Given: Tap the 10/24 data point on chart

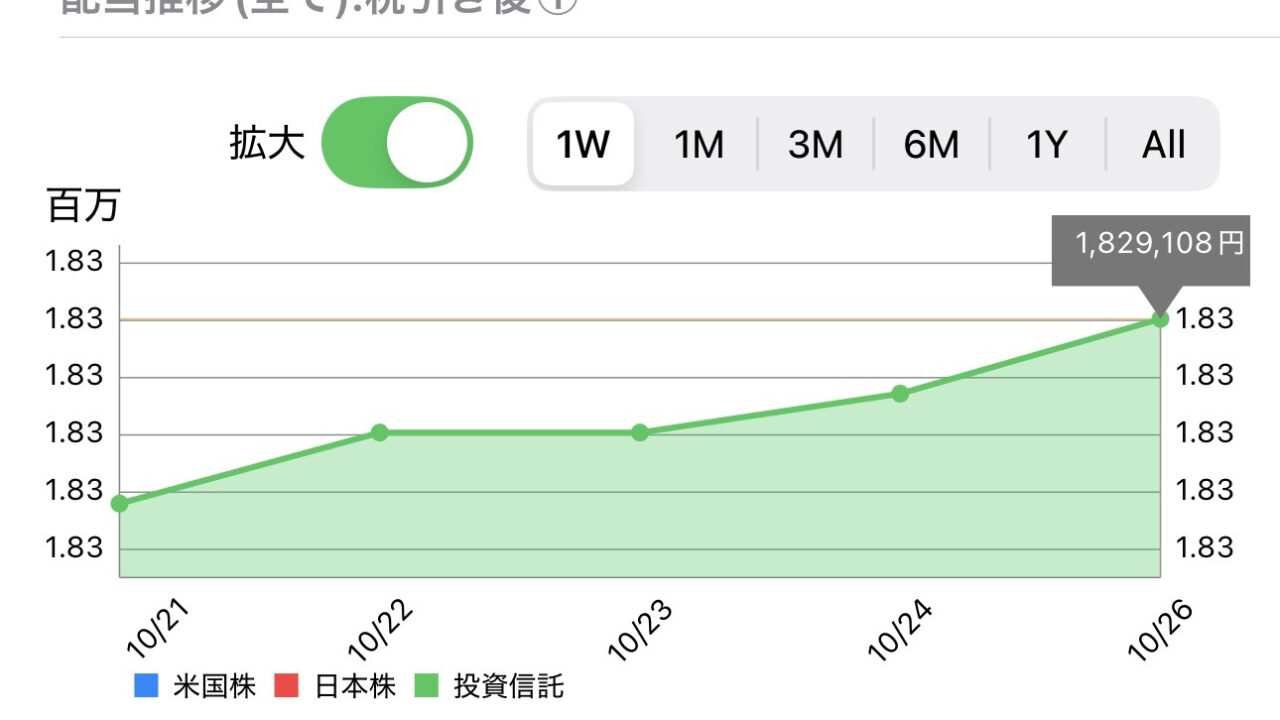Looking at the screenshot, I should (x=900, y=393).
